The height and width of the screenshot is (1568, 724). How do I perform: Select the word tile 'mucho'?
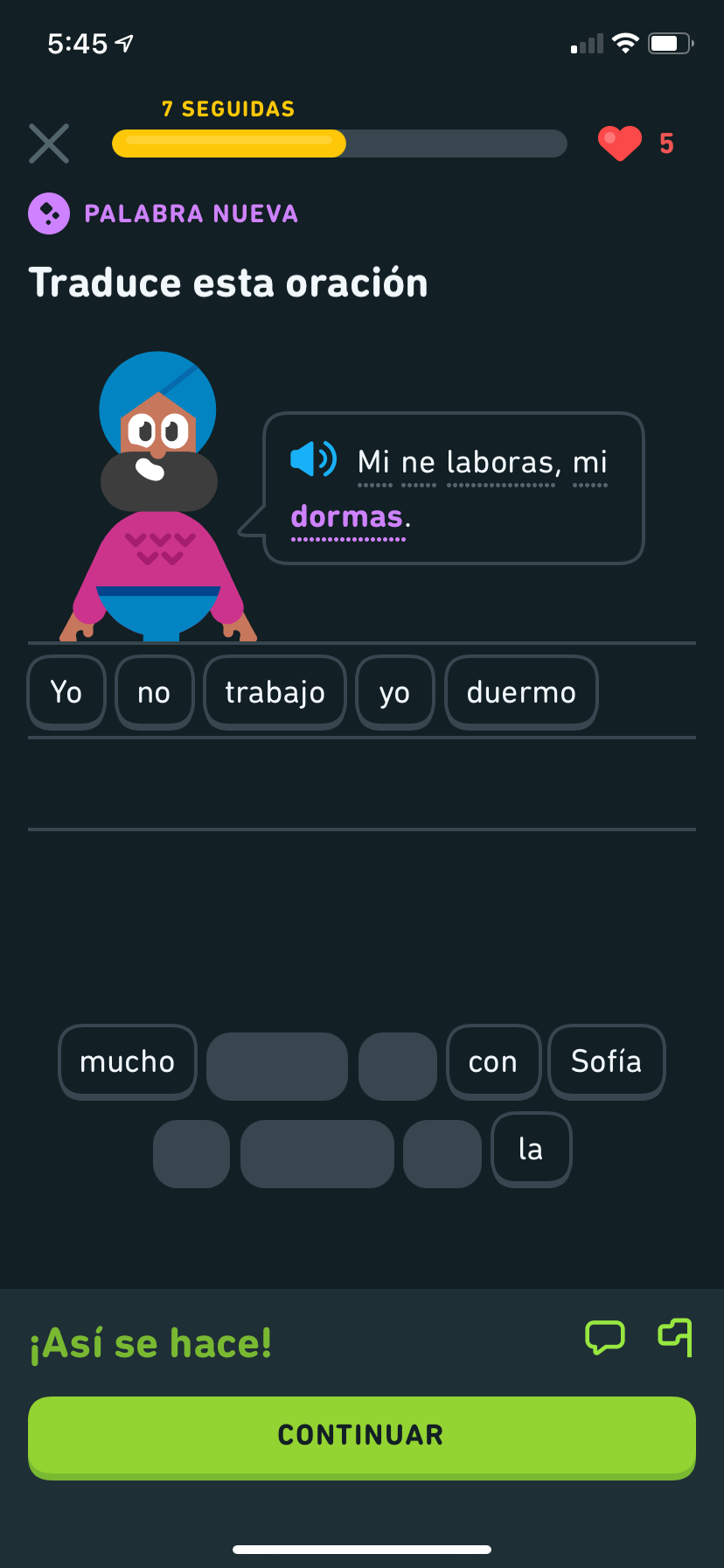127,1061
